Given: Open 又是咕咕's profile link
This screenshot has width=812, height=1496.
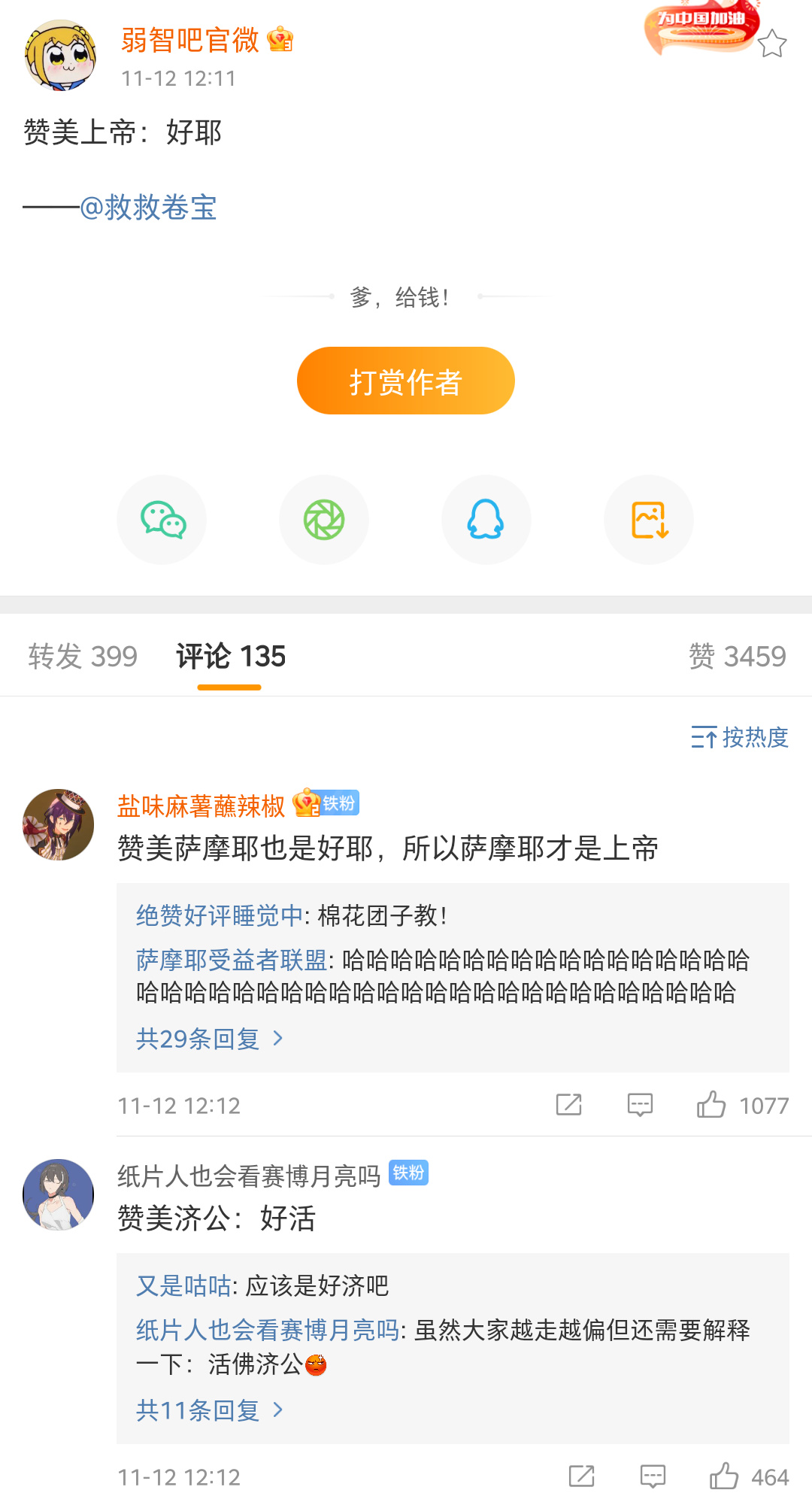Looking at the screenshot, I should 183,1286.
